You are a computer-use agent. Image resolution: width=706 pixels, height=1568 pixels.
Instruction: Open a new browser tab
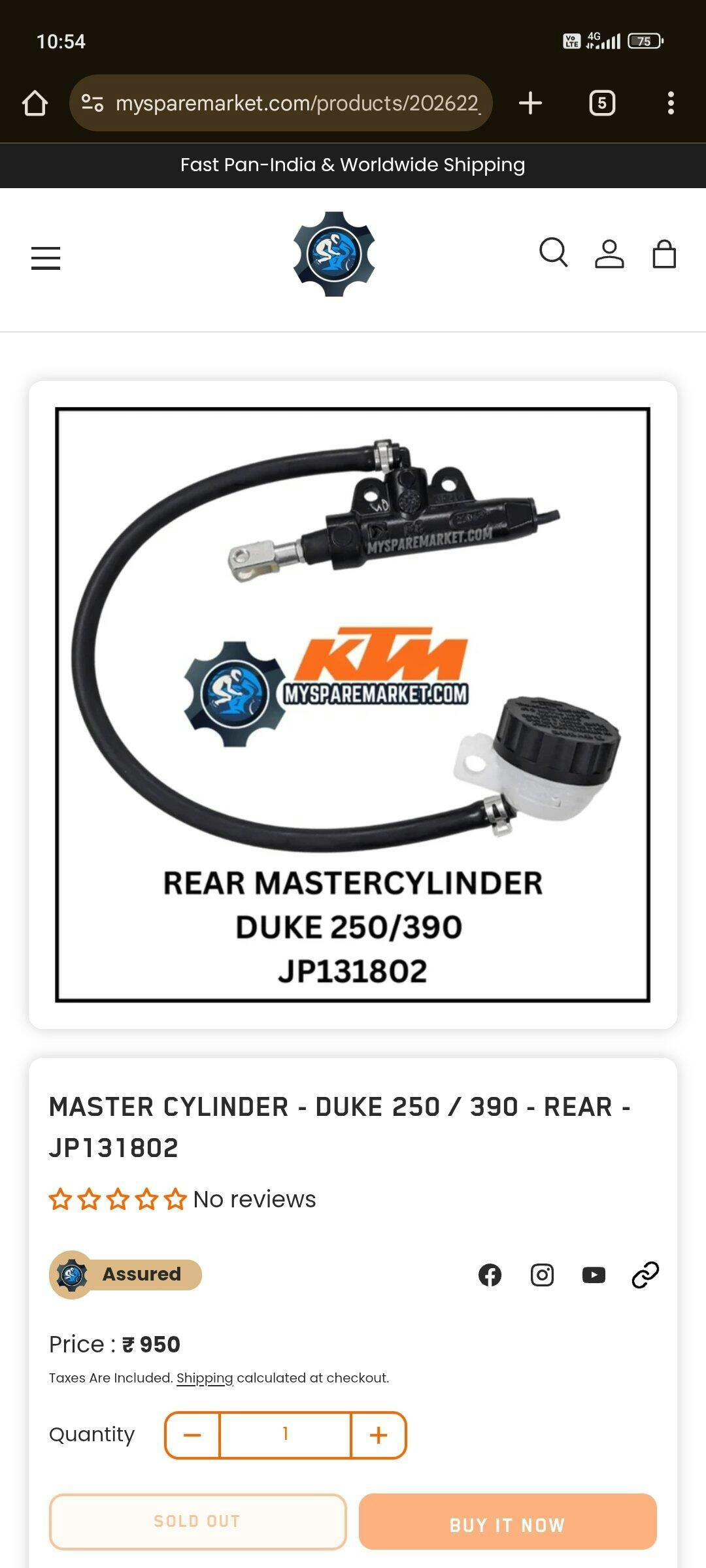click(530, 103)
